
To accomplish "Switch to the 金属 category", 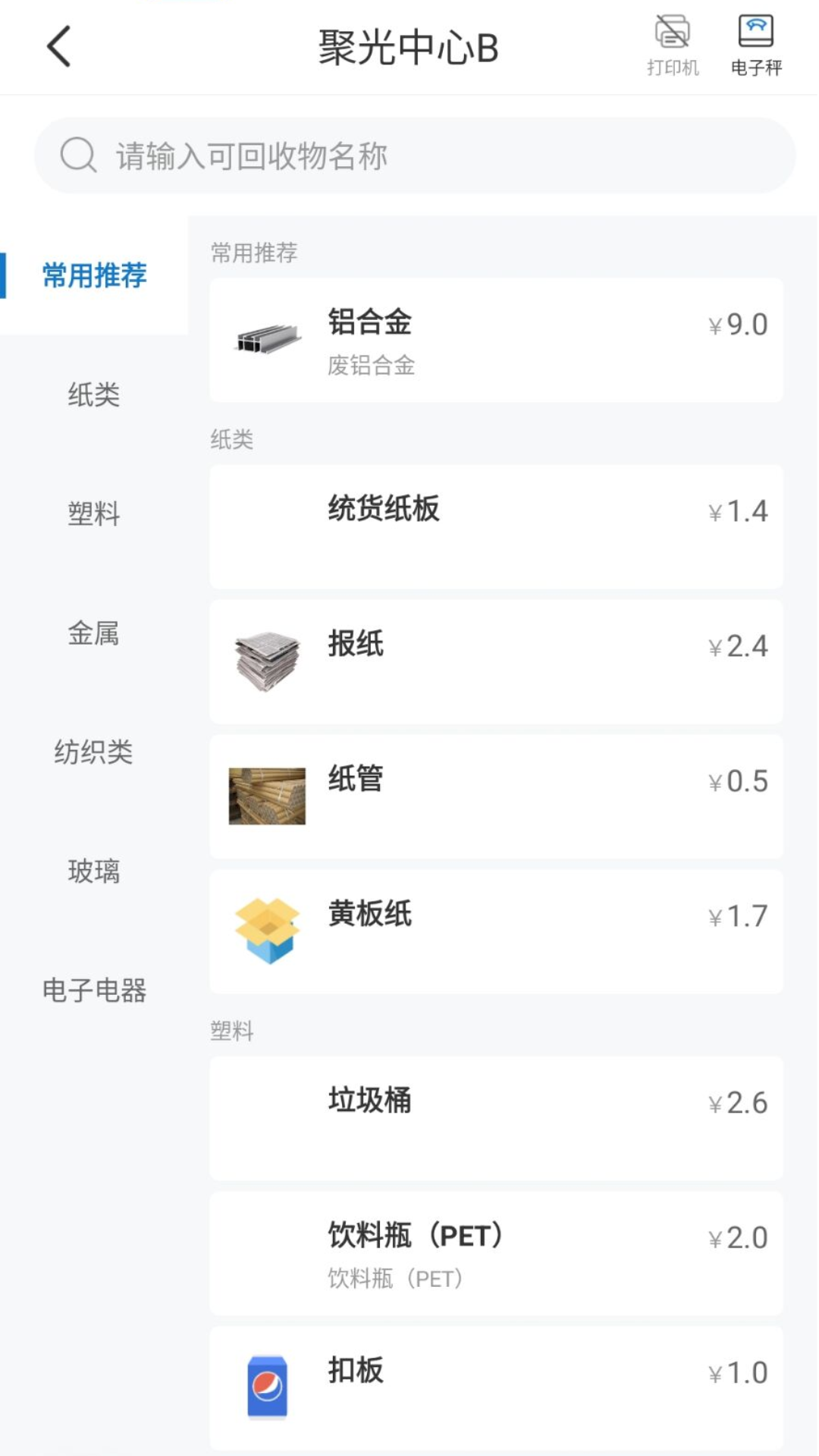I will click(94, 632).
